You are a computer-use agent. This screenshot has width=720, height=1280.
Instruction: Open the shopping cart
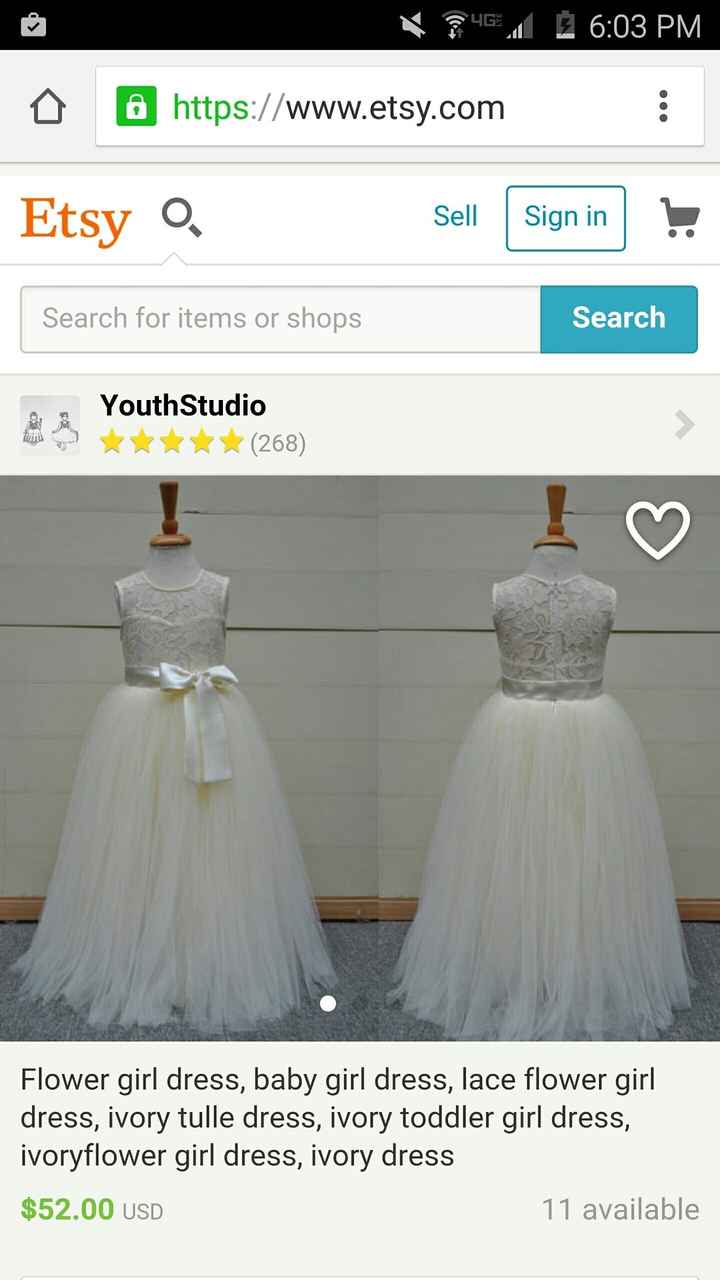(x=681, y=216)
